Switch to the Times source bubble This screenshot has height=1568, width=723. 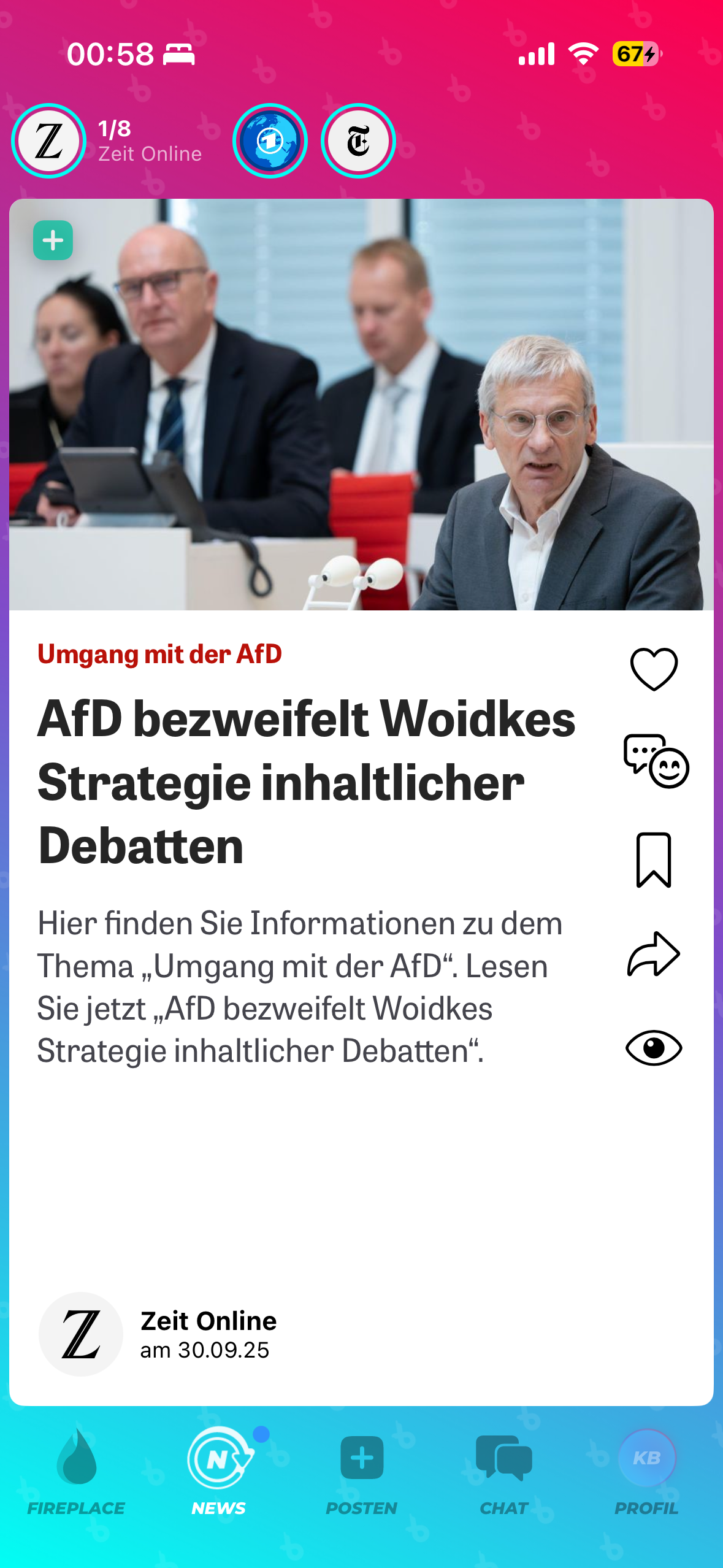point(358,141)
